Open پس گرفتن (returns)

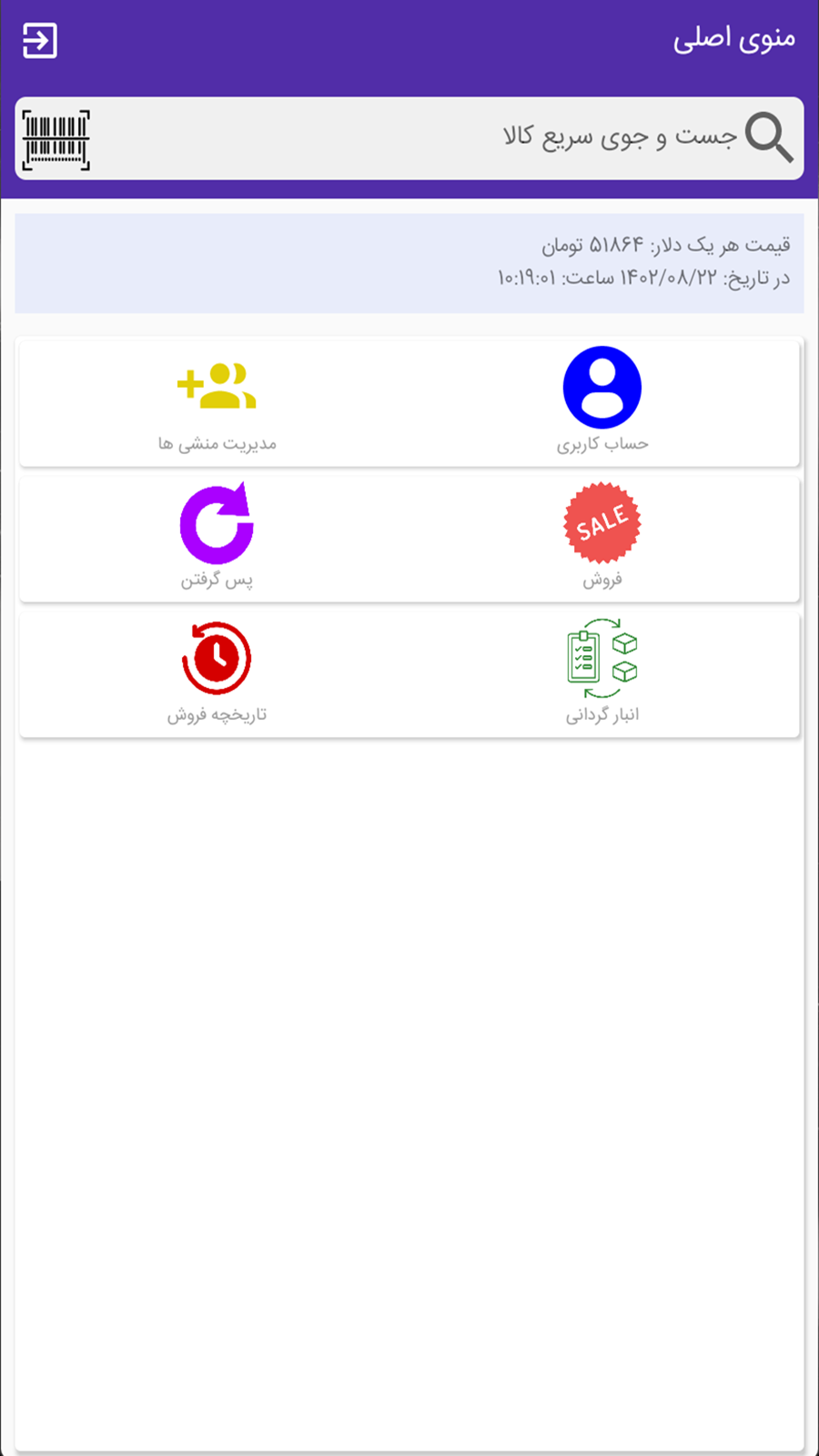pyautogui.click(x=217, y=537)
